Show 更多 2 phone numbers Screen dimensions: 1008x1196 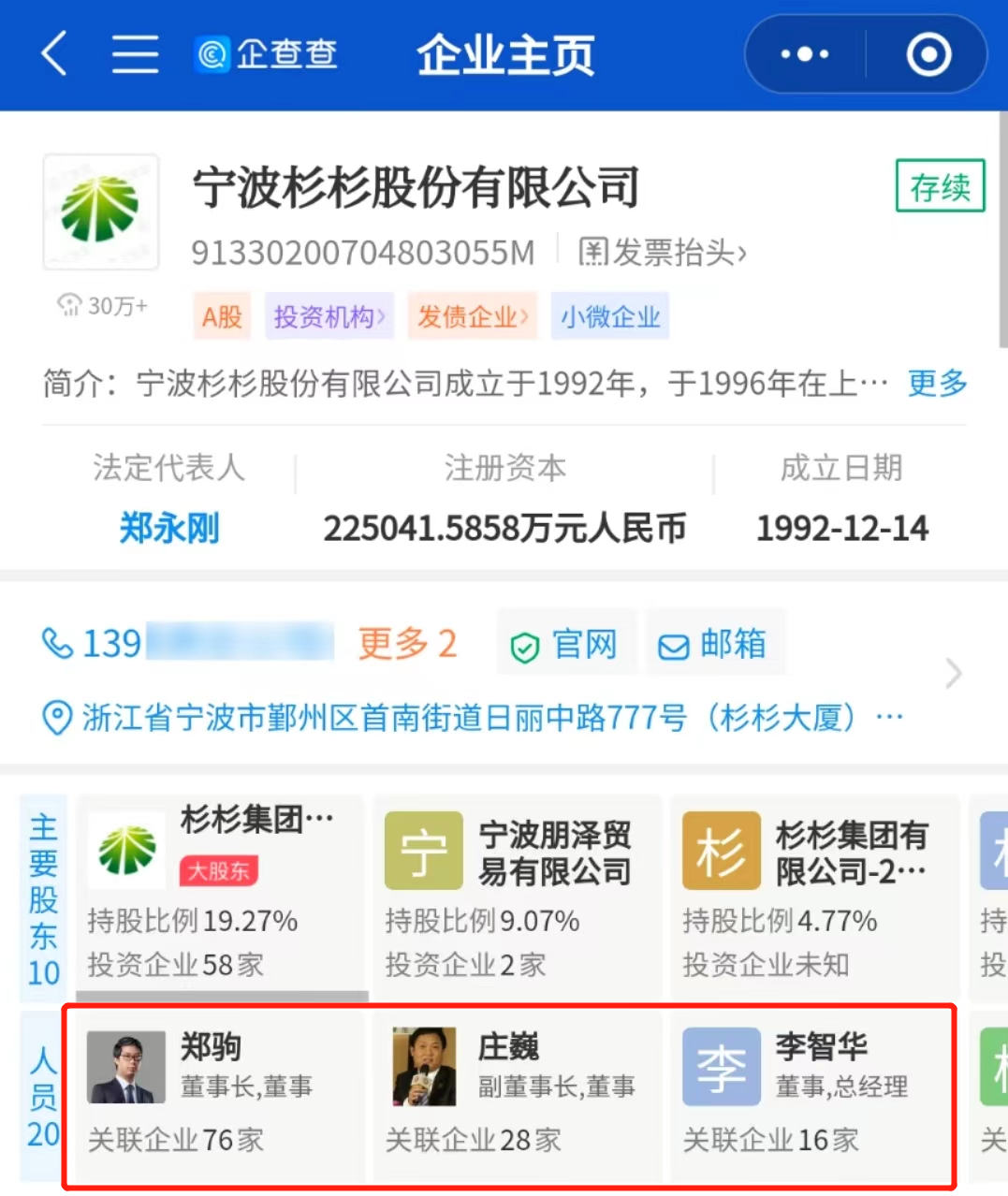407,644
